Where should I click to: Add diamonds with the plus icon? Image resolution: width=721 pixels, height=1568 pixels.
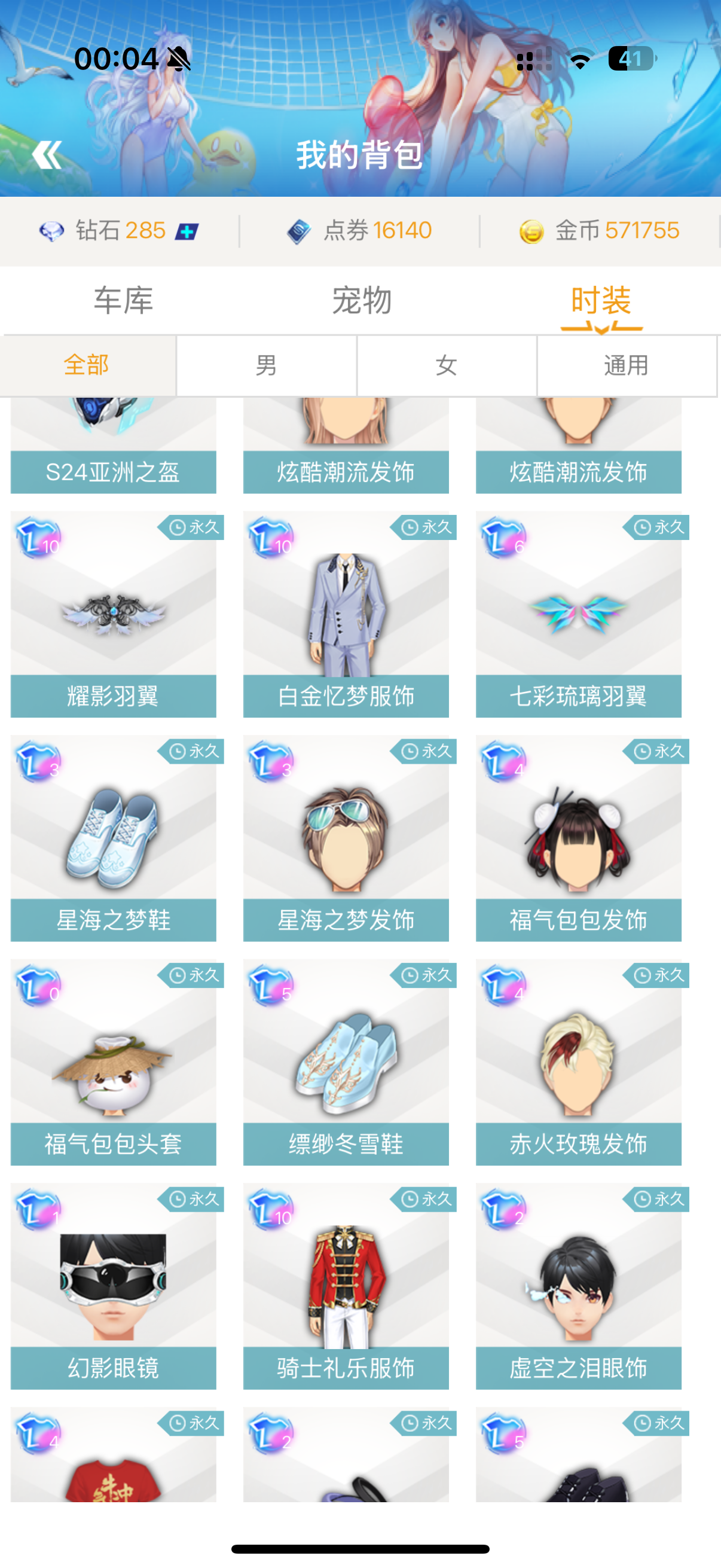pos(187,231)
